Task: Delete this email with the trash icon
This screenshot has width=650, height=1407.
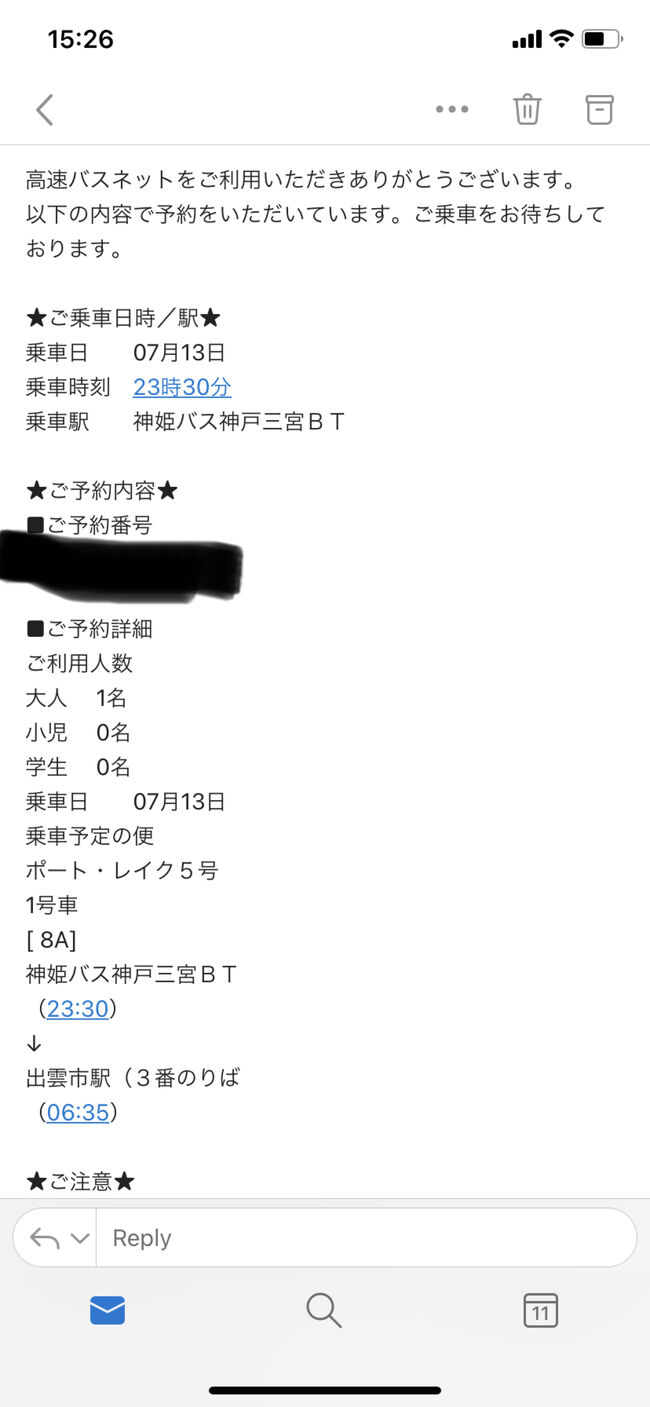Action: click(527, 109)
